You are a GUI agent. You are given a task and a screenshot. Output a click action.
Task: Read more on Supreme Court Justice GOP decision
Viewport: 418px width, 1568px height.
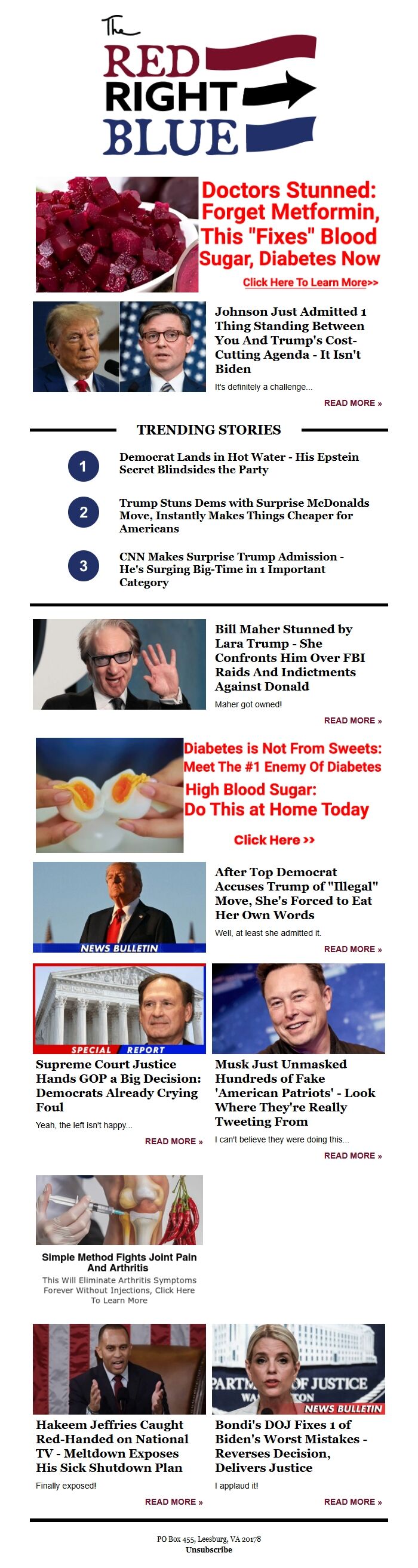pos(173,1141)
